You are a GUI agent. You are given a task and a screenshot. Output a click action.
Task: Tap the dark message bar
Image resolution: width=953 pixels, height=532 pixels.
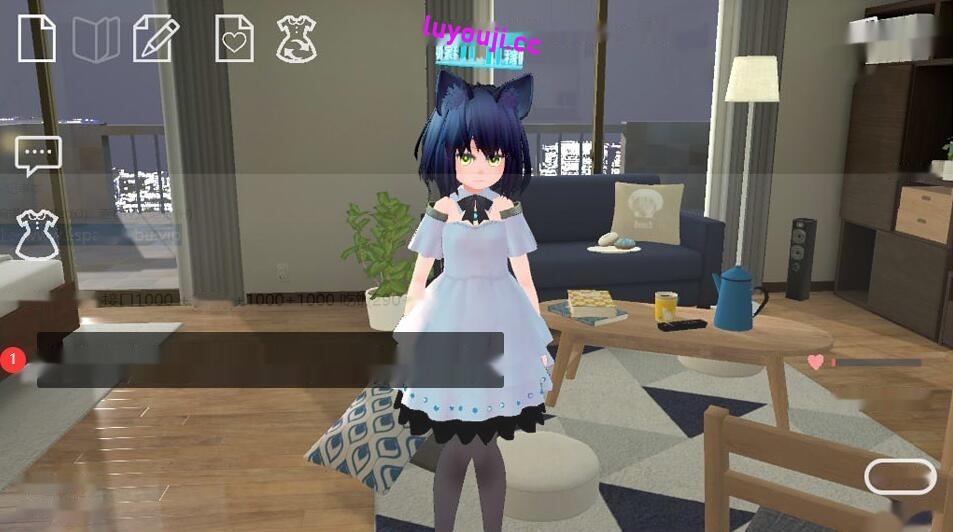(270, 360)
